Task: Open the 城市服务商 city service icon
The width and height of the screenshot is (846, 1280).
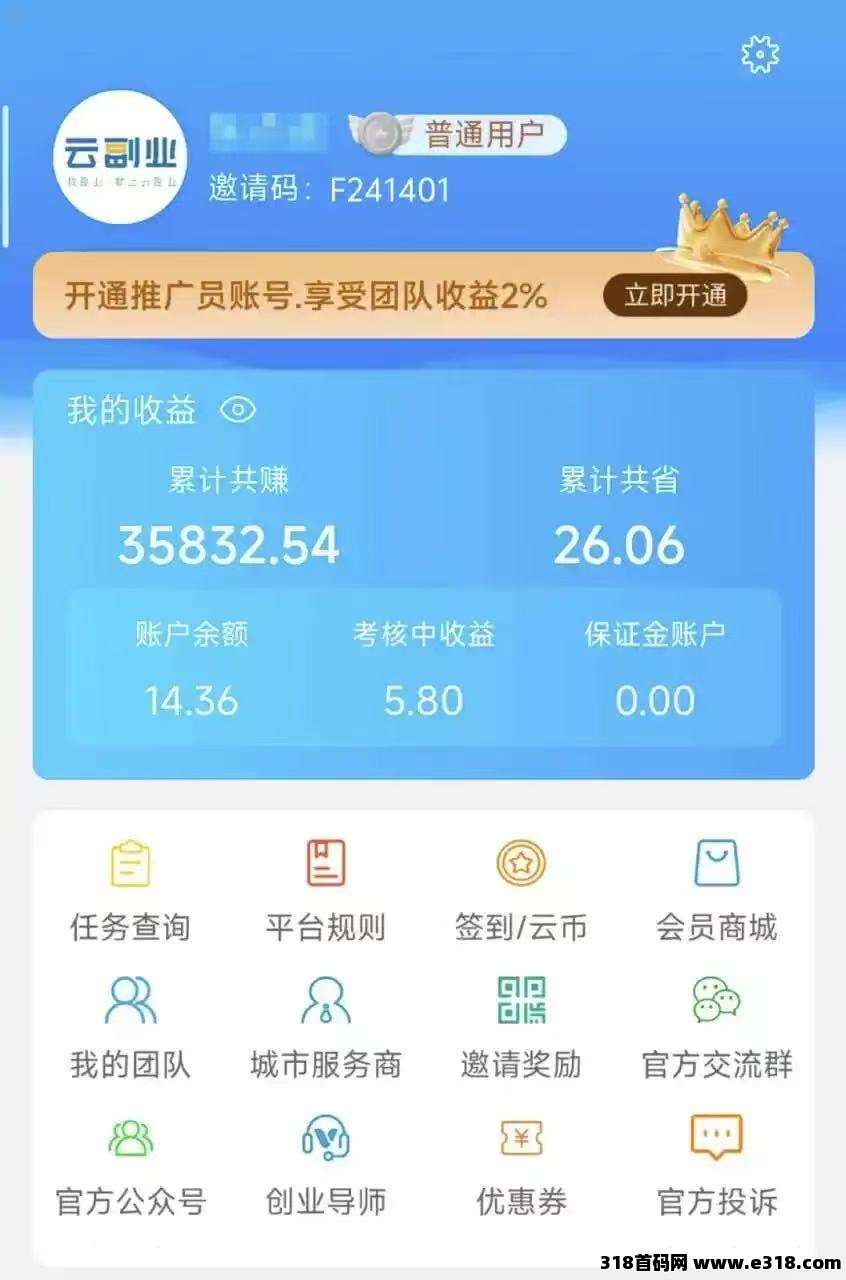Action: coord(323,1000)
